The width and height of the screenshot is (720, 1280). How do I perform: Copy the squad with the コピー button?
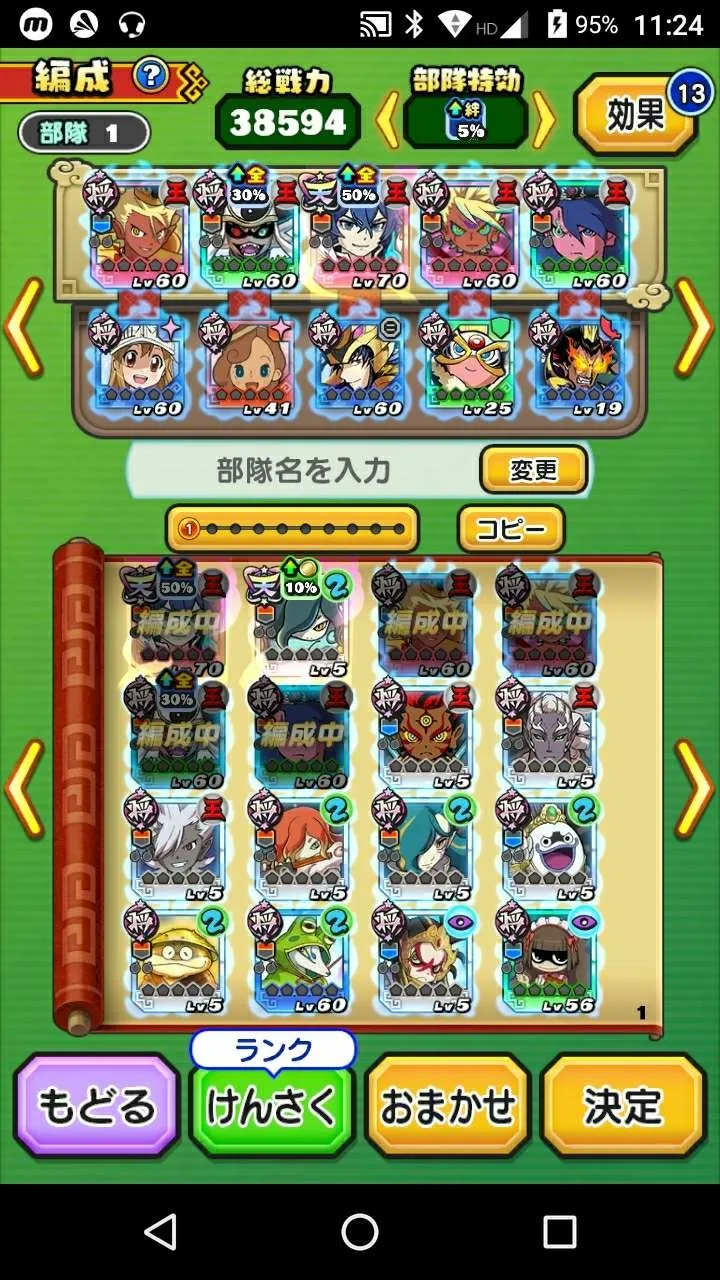(511, 529)
